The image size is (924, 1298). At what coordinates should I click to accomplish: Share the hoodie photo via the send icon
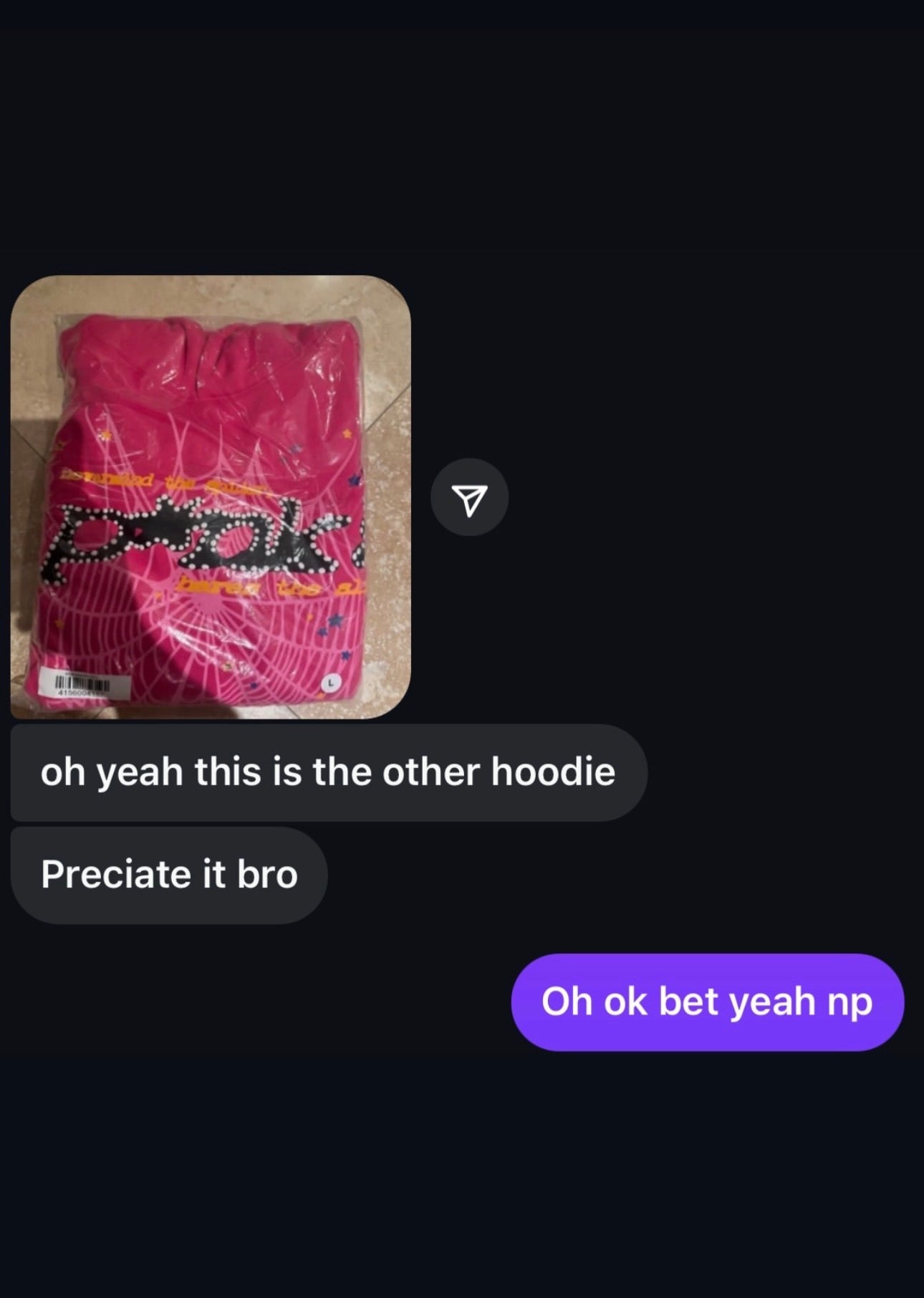click(x=469, y=498)
